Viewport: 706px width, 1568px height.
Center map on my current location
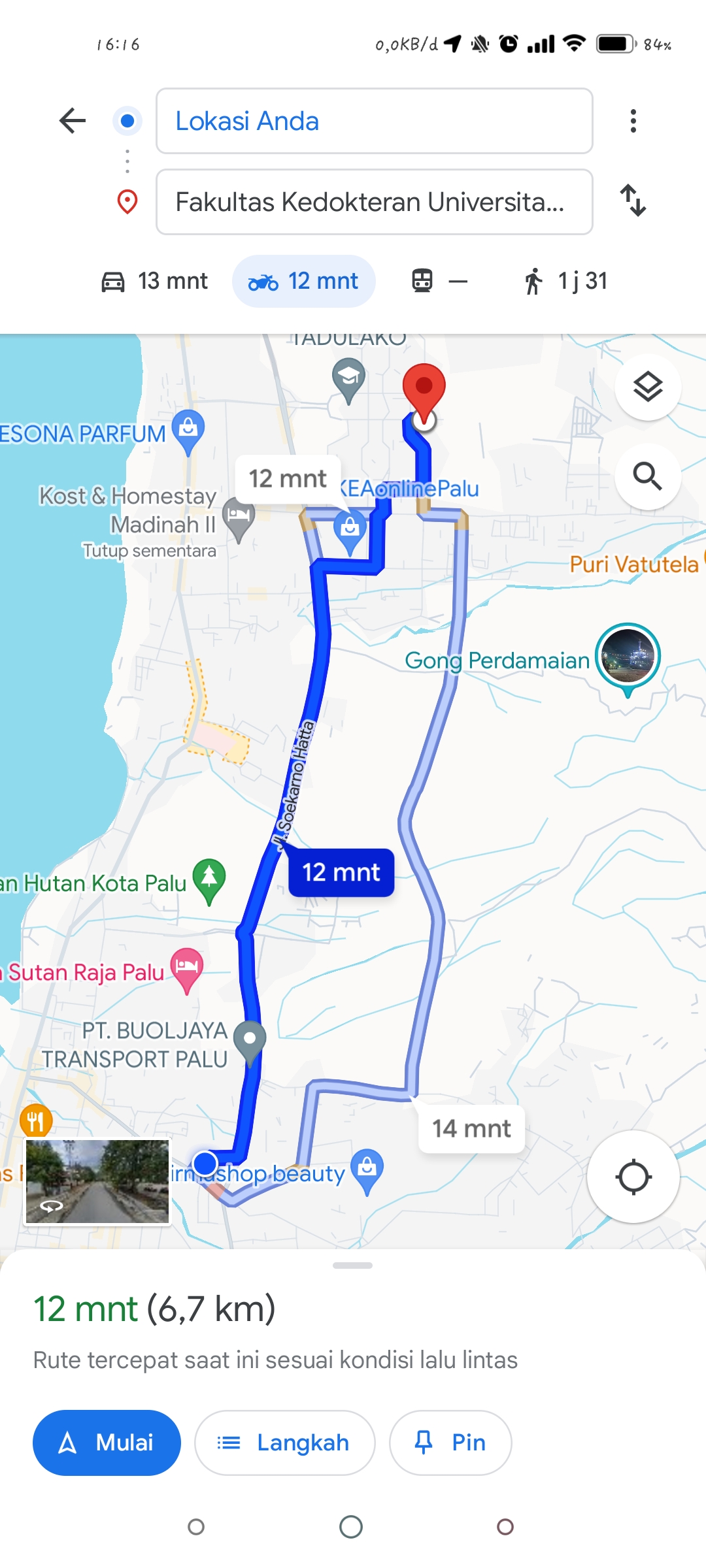pyautogui.click(x=633, y=1177)
